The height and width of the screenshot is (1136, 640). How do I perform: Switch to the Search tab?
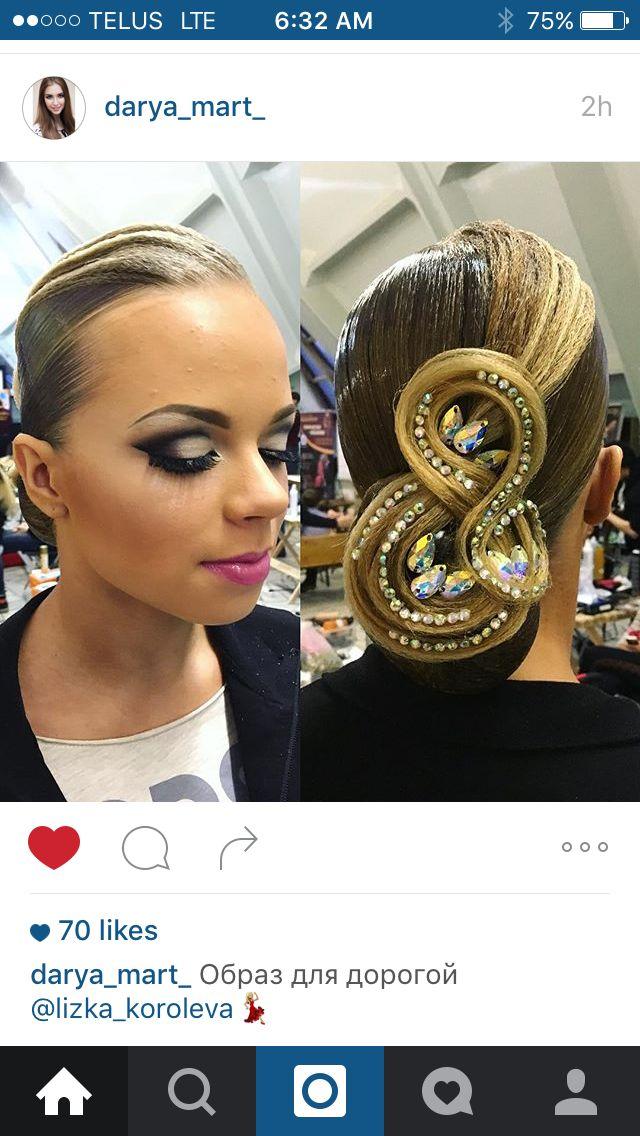pos(192,1091)
